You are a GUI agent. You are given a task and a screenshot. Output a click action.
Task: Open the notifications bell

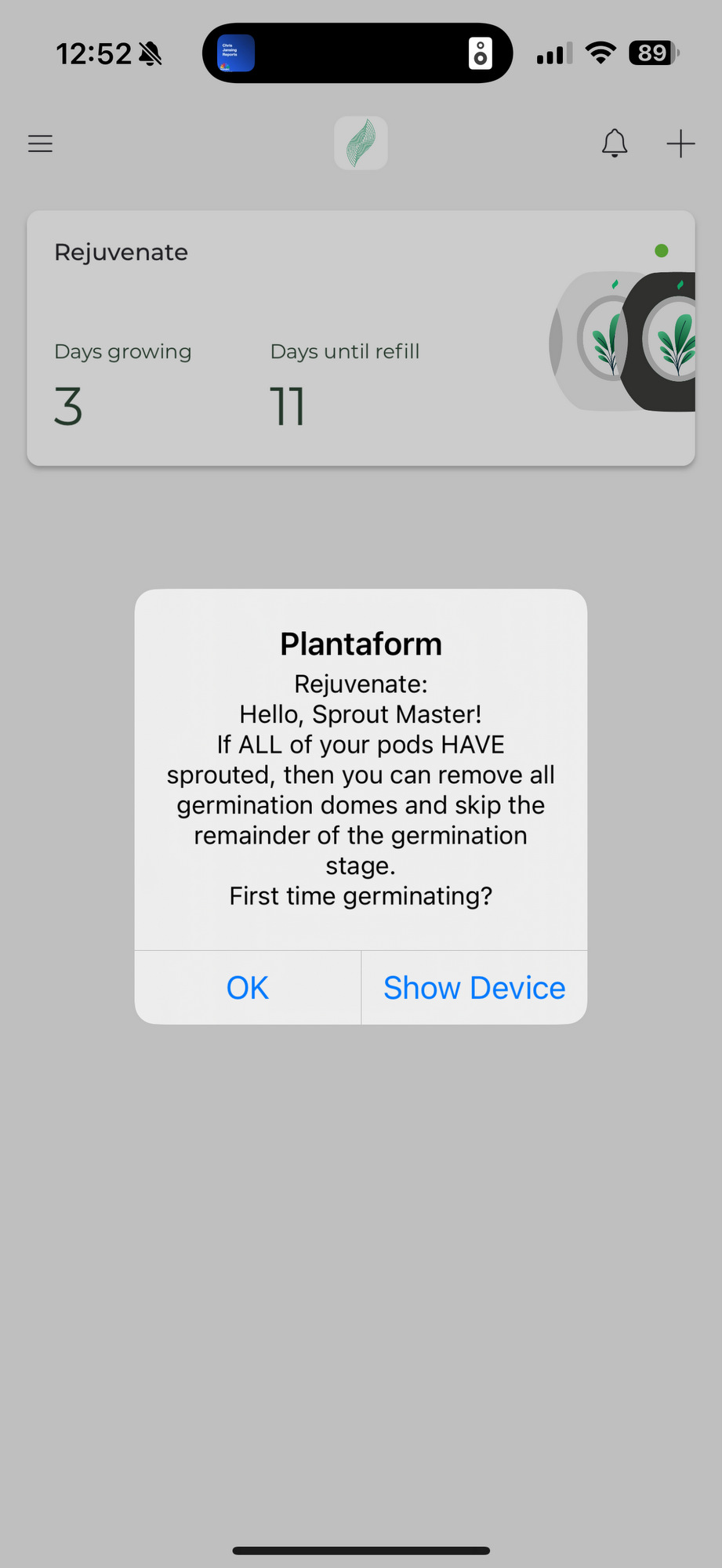pos(615,143)
